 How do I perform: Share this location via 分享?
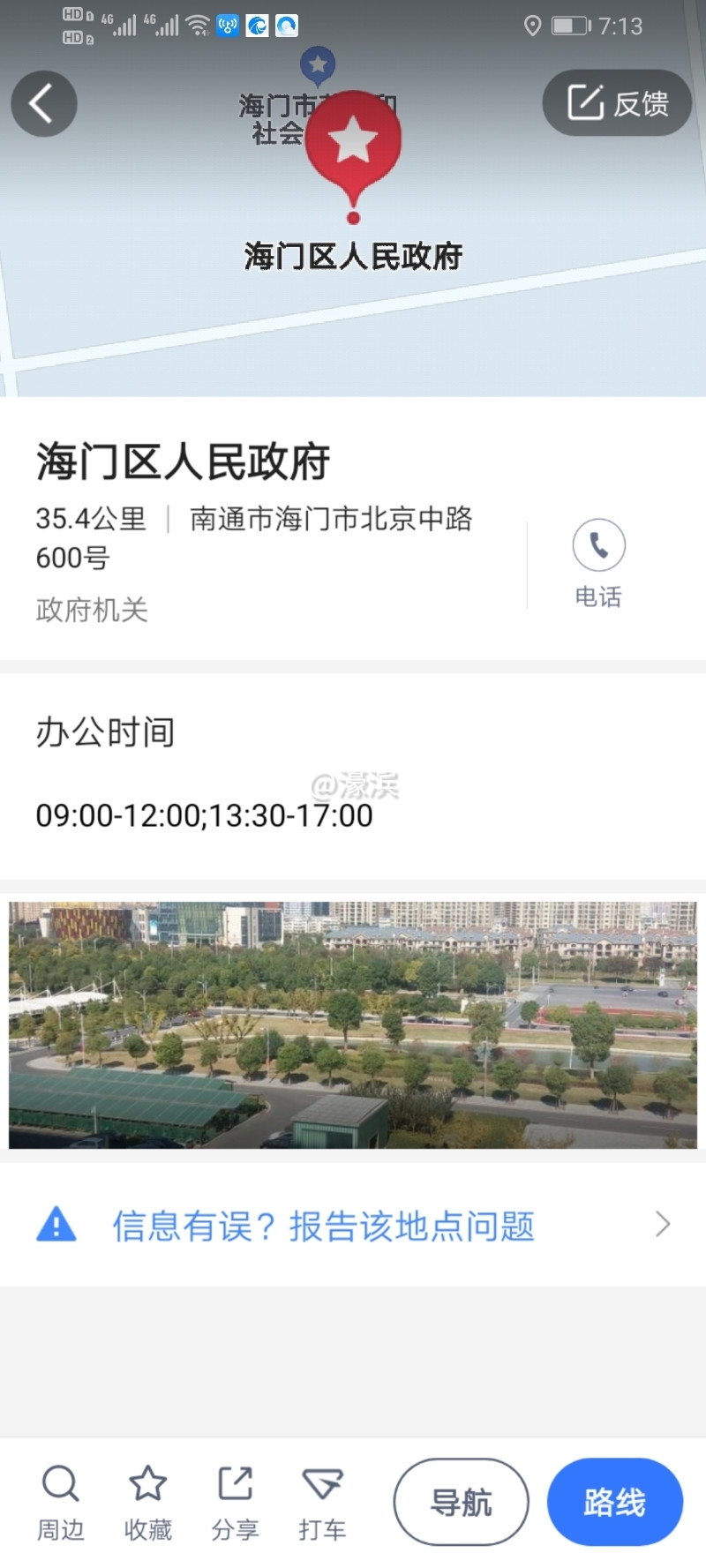point(235,1502)
